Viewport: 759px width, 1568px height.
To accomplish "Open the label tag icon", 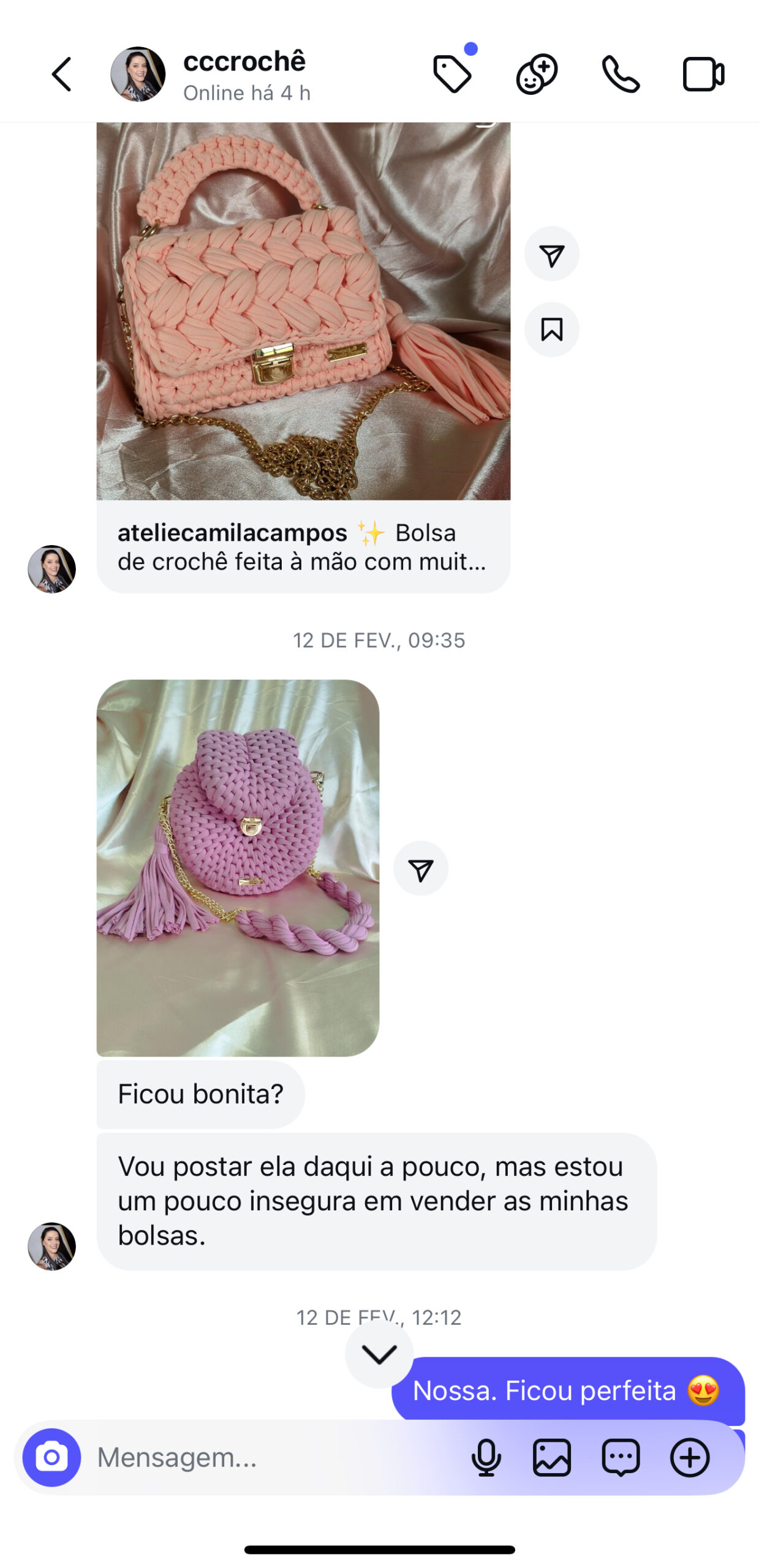I will (452, 74).
